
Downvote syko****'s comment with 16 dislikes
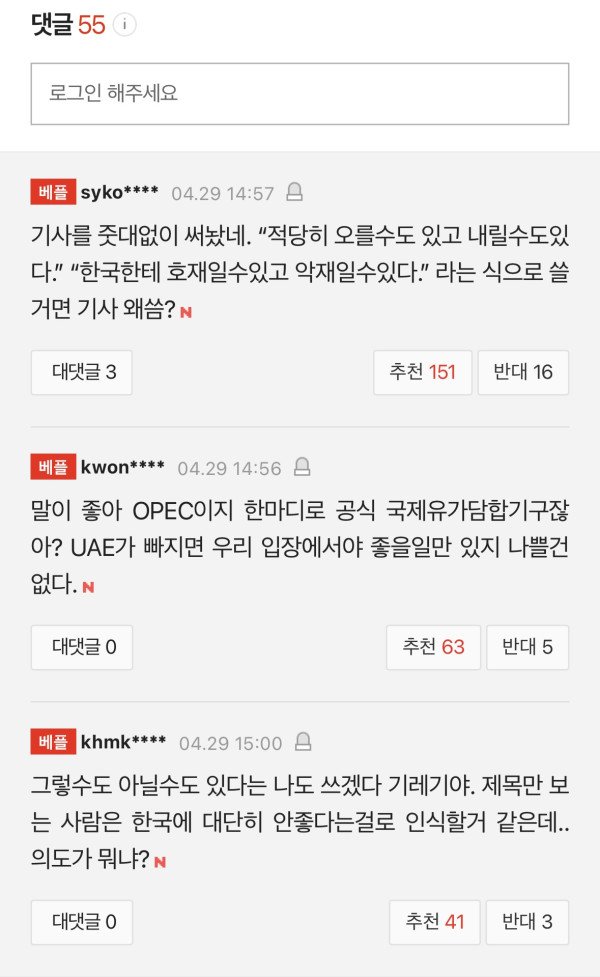pyautogui.click(x=523, y=372)
